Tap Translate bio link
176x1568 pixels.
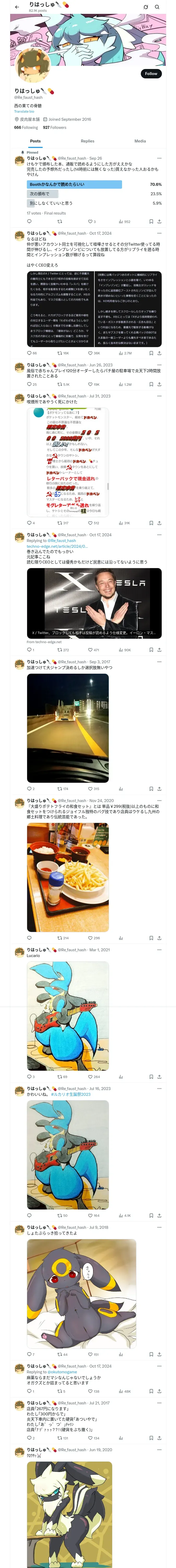pyautogui.click(x=24, y=111)
